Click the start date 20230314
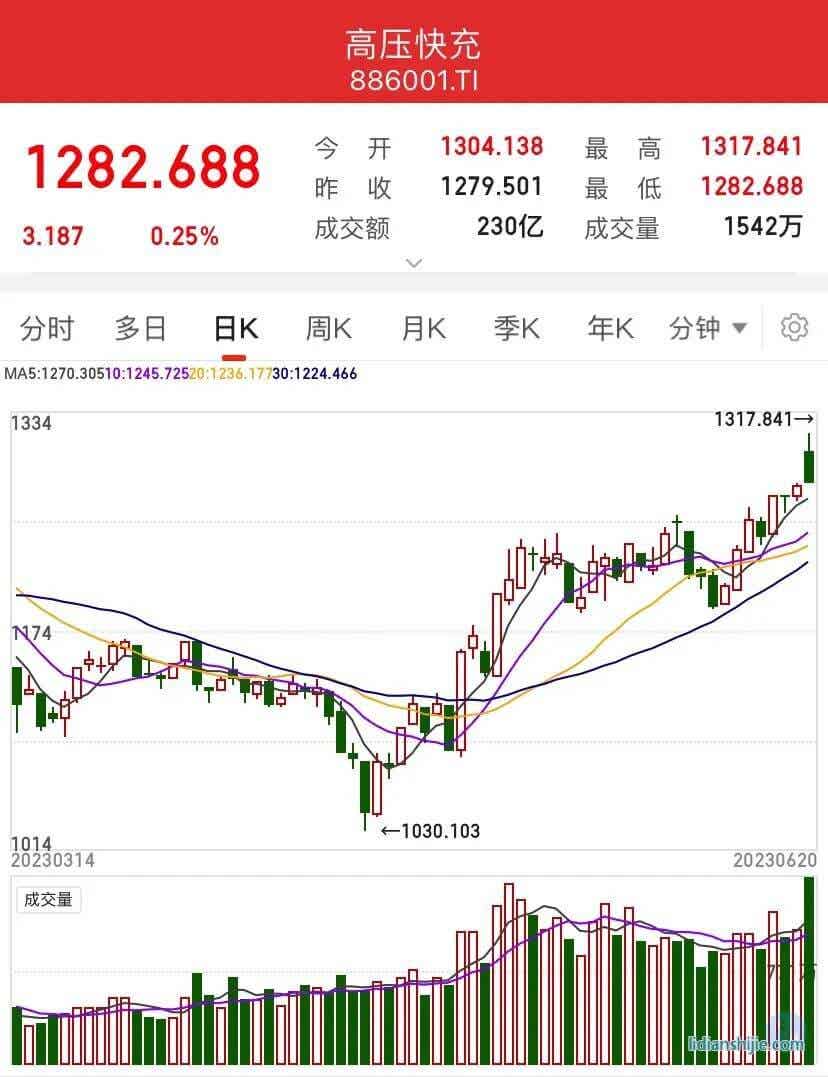Viewport: 828px width, 1077px height. click(49, 858)
